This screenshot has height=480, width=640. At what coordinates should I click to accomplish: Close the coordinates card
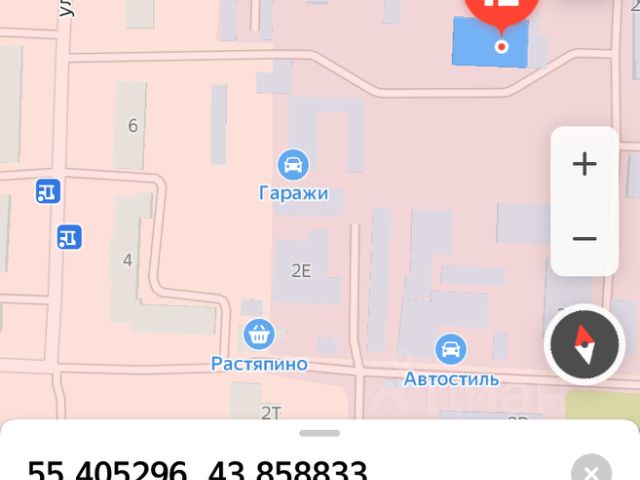tap(590, 470)
